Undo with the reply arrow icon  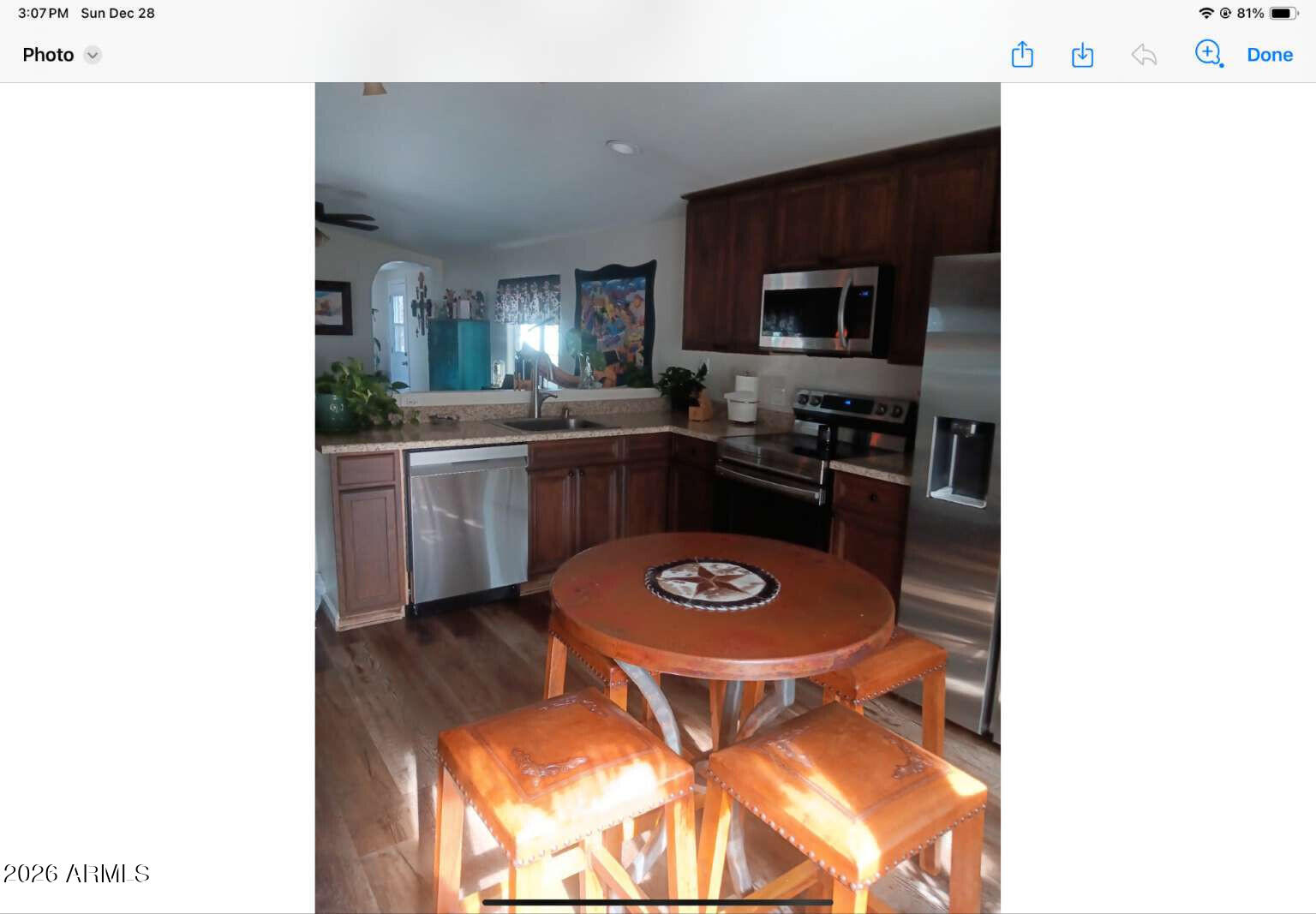coord(1144,55)
